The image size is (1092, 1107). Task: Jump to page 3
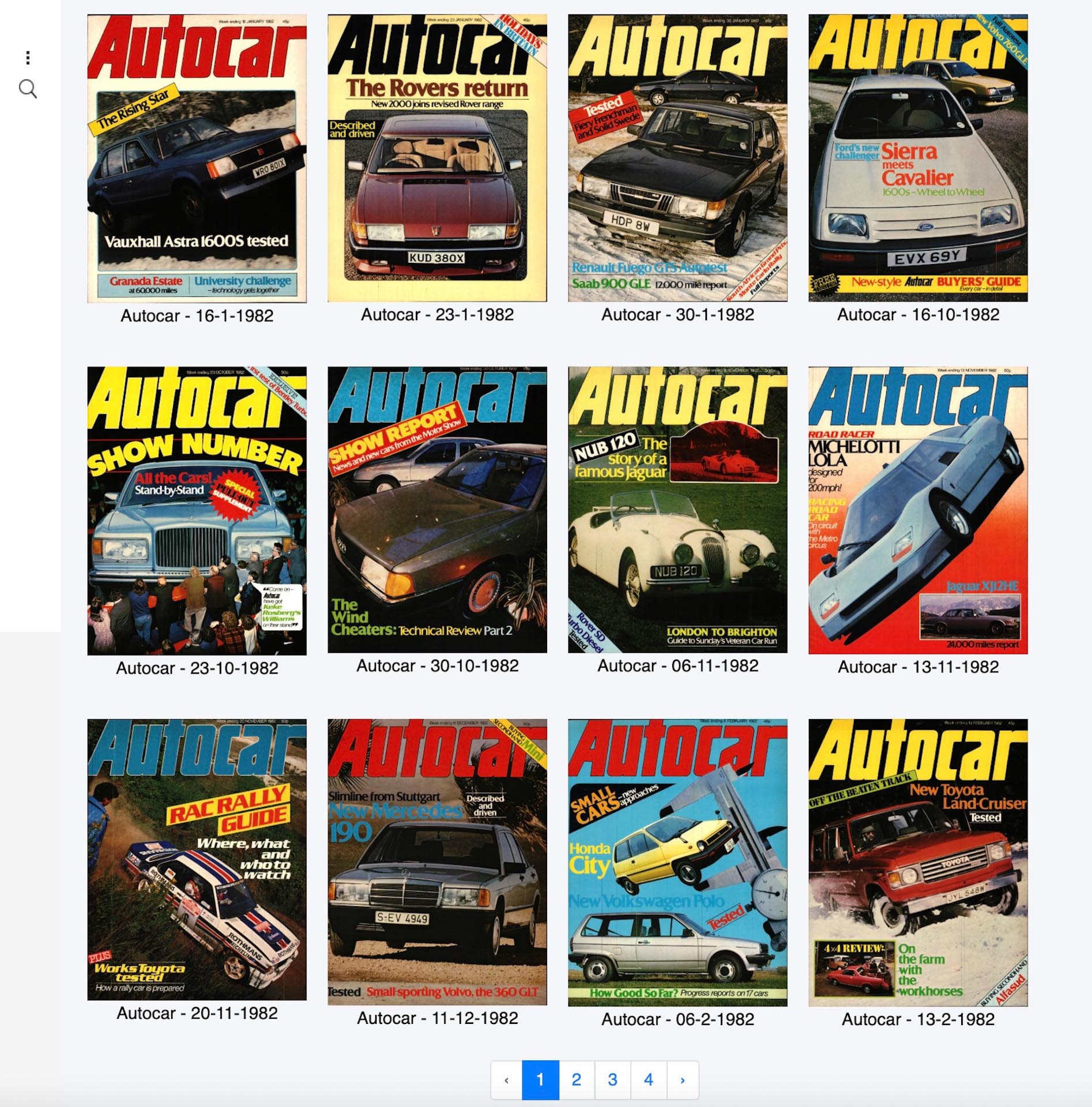(612, 1080)
